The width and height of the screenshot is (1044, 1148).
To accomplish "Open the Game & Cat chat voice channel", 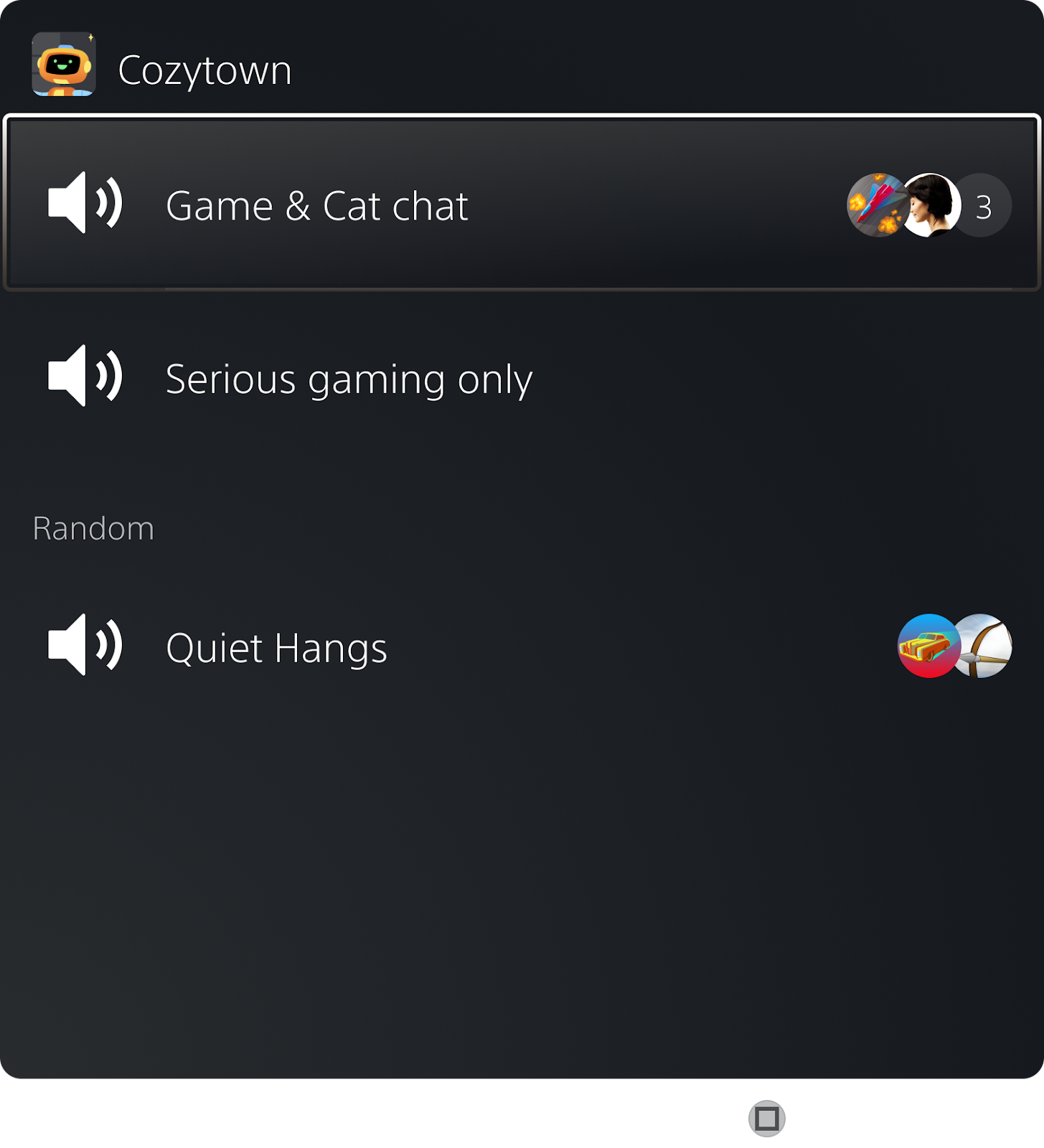I will pos(316,206).
